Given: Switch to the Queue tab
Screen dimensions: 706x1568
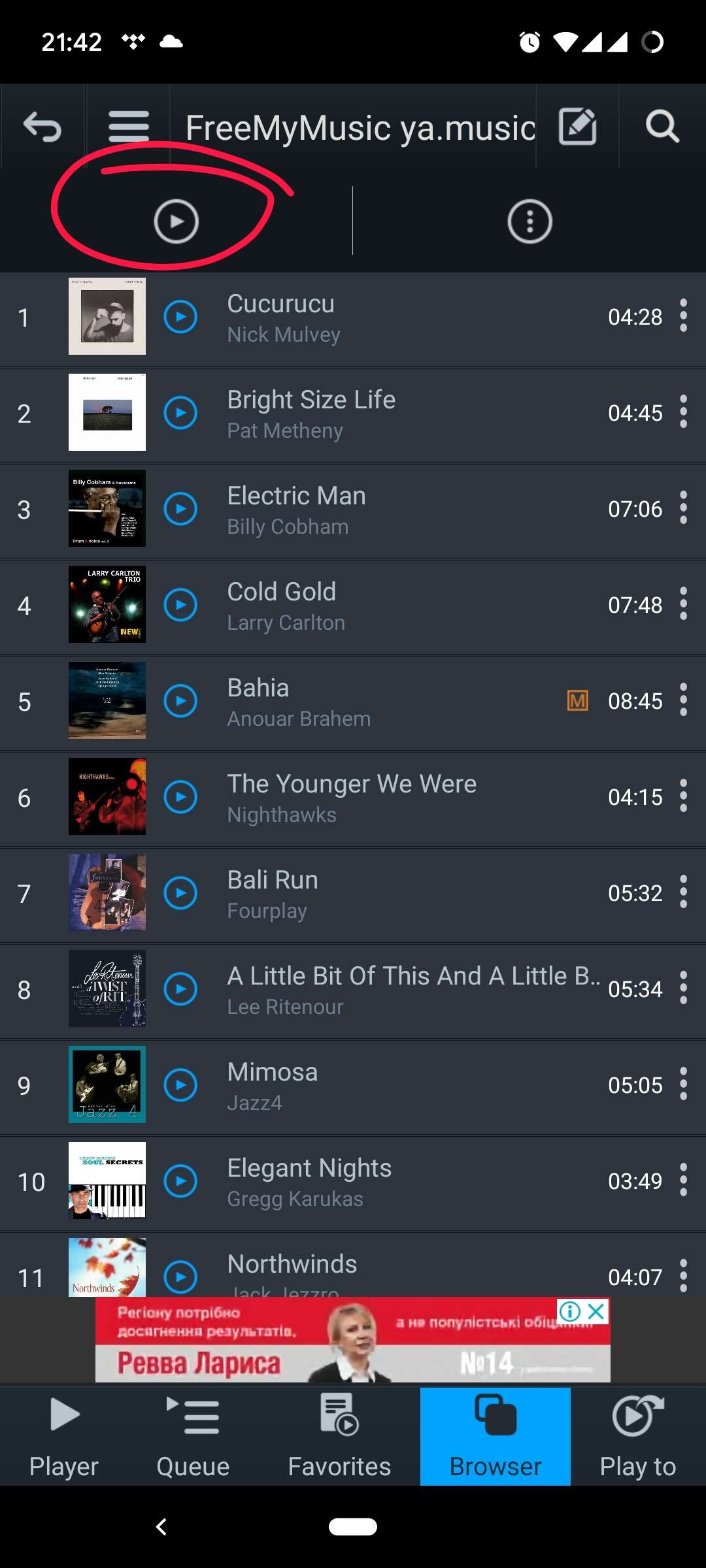Looking at the screenshot, I should [x=193, y=1436].
